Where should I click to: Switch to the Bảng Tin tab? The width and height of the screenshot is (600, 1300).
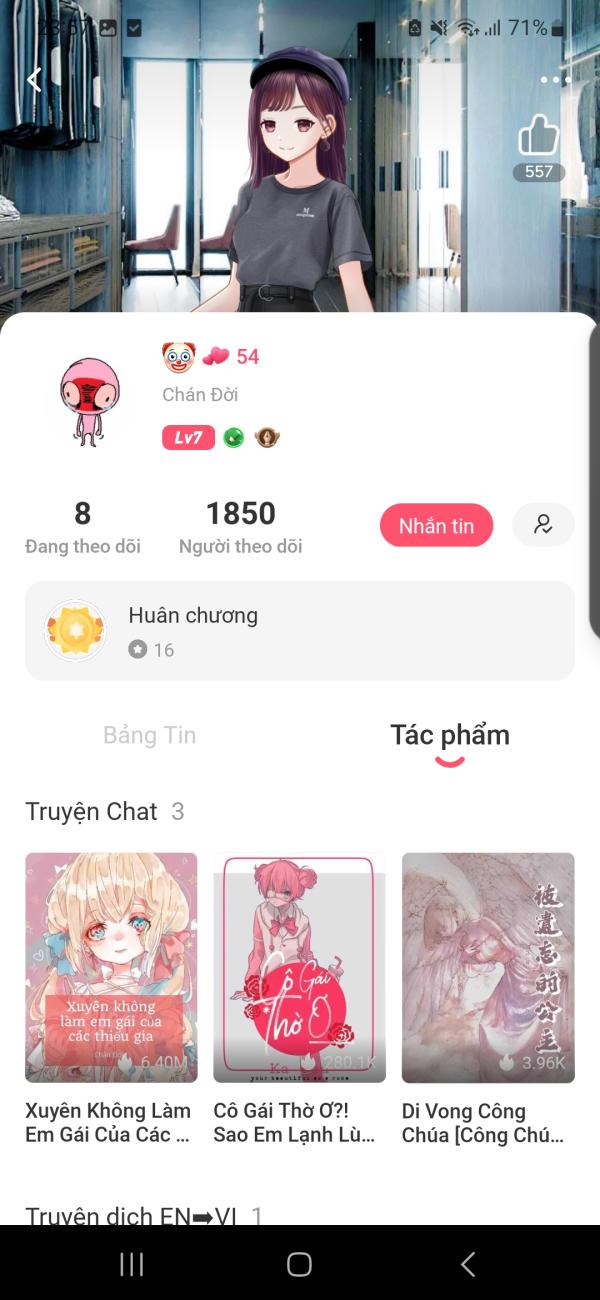tap(150, 735)
